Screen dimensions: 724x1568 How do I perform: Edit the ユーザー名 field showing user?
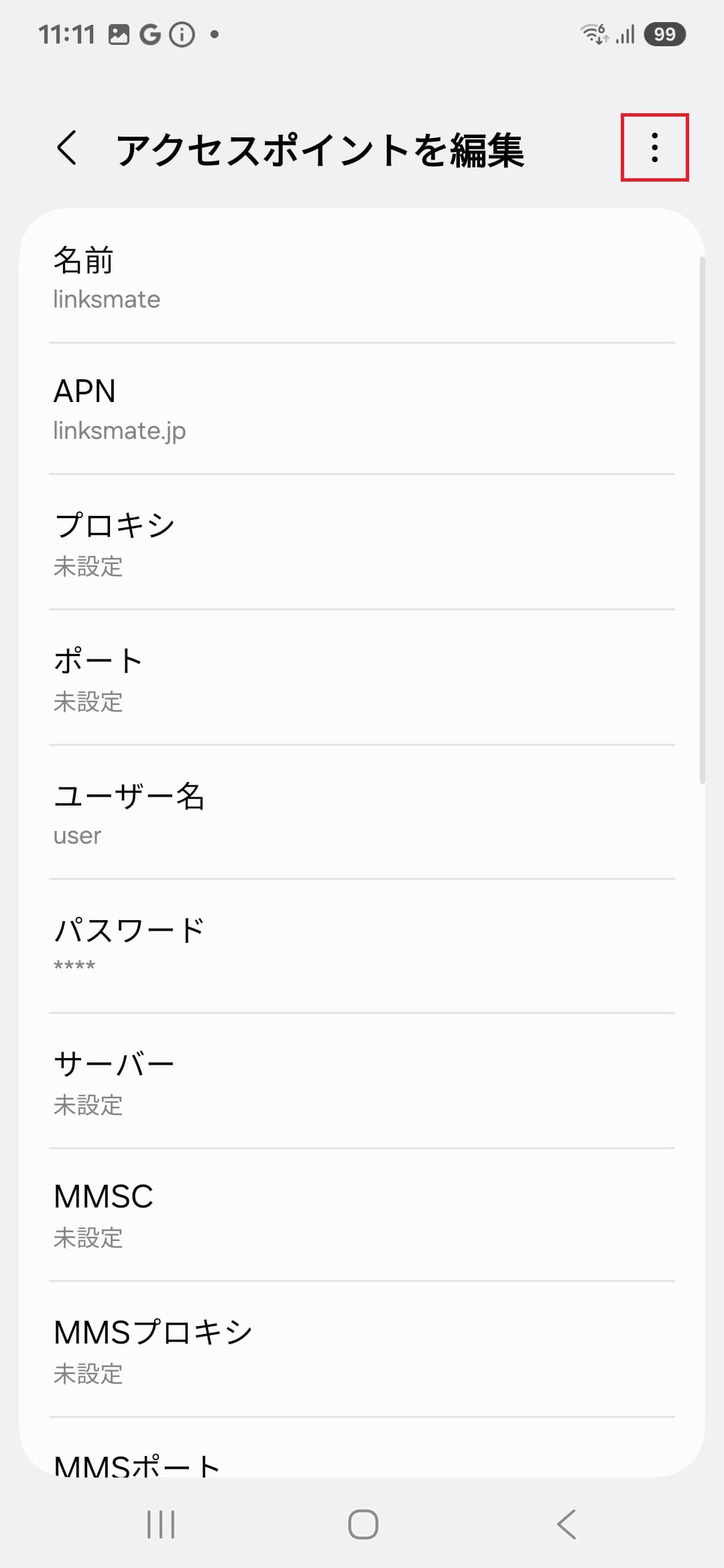pyautogui.click(x=362, y=814)
